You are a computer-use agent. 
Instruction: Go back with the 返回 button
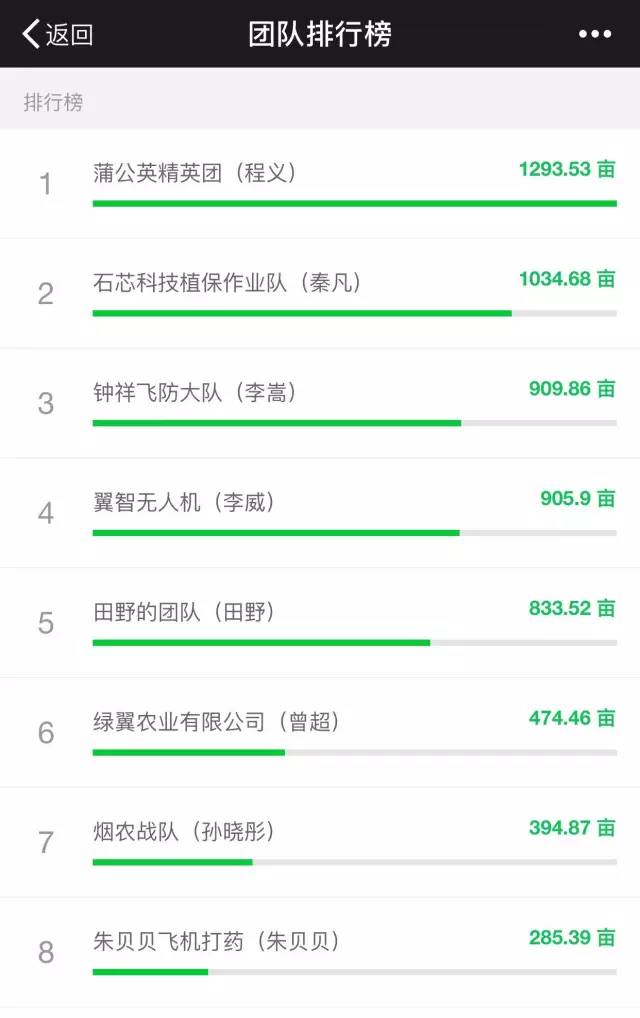click(58, 34)
